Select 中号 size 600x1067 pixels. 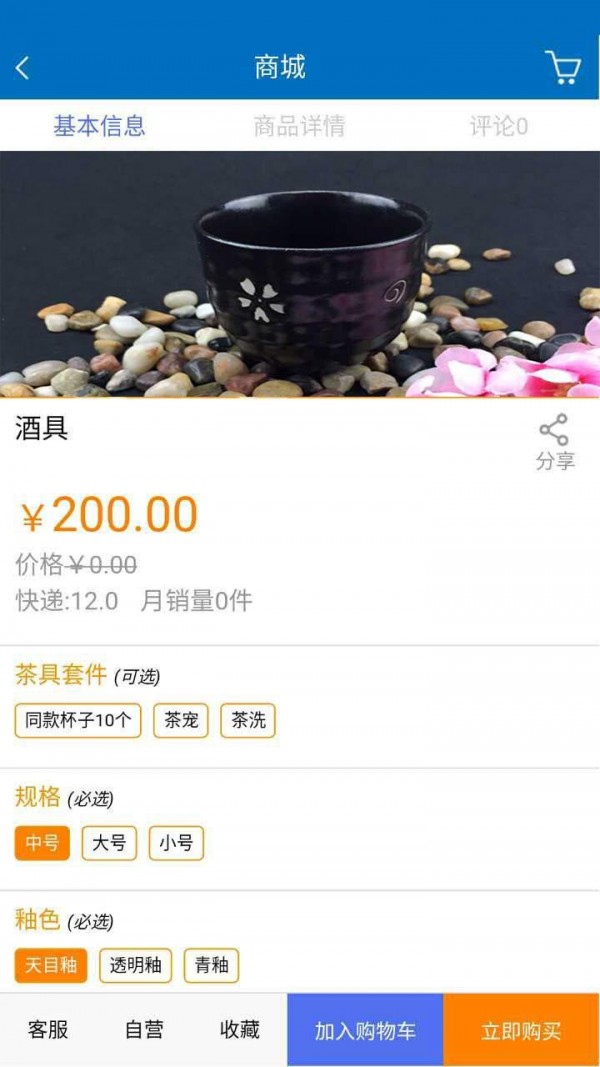(x=42, y=843)
